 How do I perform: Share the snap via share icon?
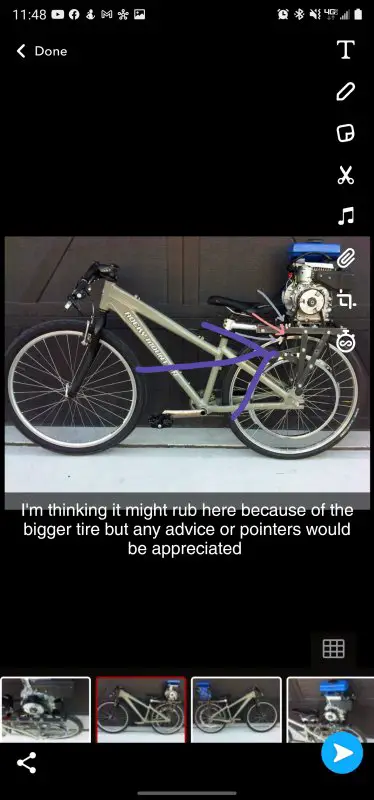27,763
